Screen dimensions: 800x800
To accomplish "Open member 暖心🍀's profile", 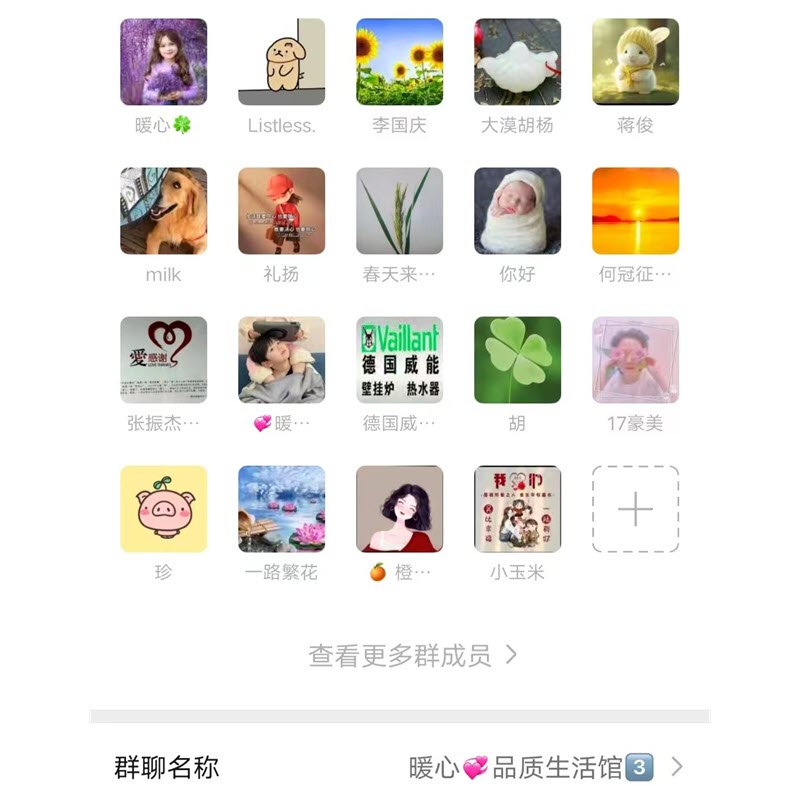I will point(163,62).
